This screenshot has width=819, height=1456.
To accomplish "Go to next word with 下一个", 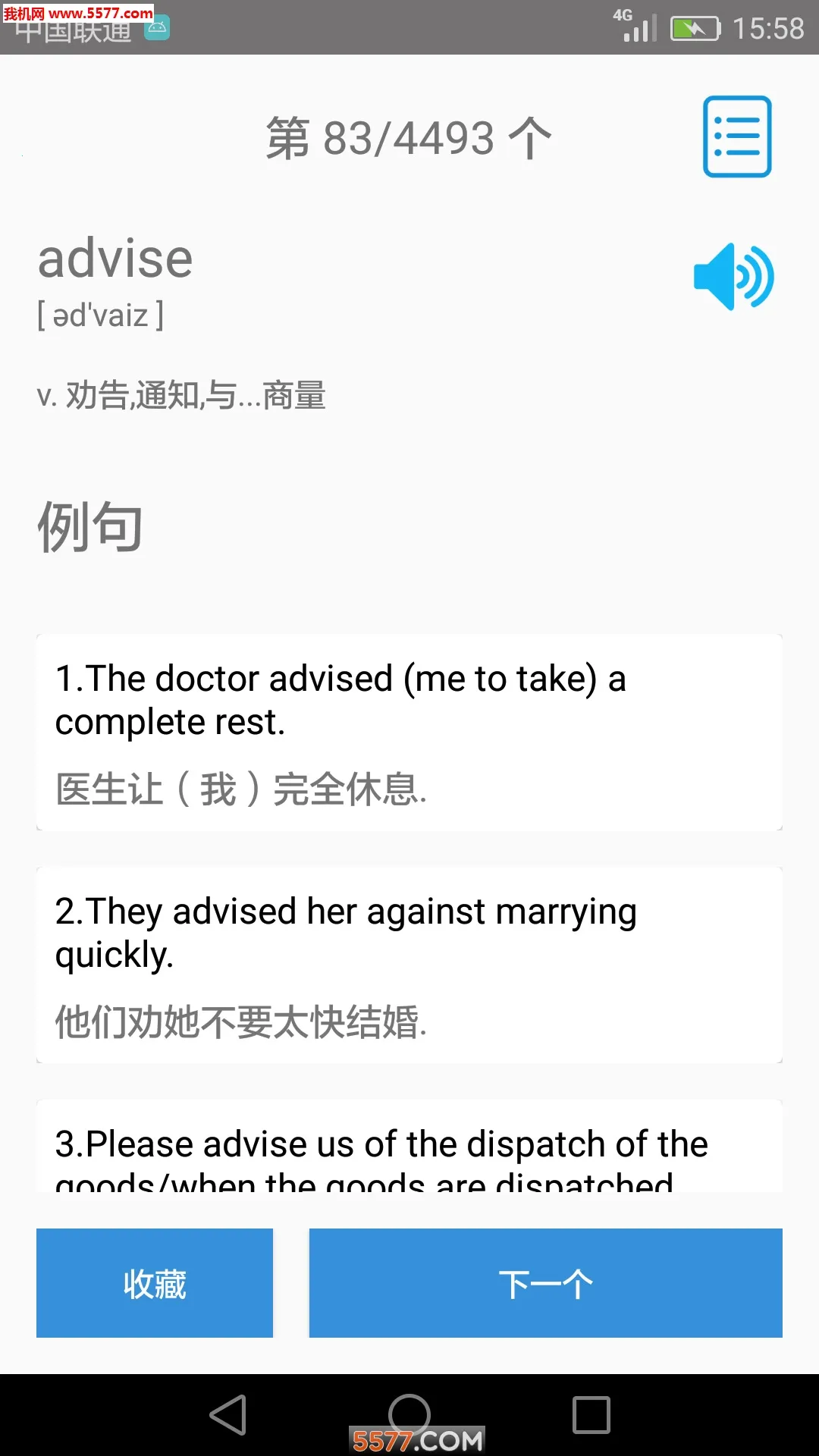I will point(545,1283).
